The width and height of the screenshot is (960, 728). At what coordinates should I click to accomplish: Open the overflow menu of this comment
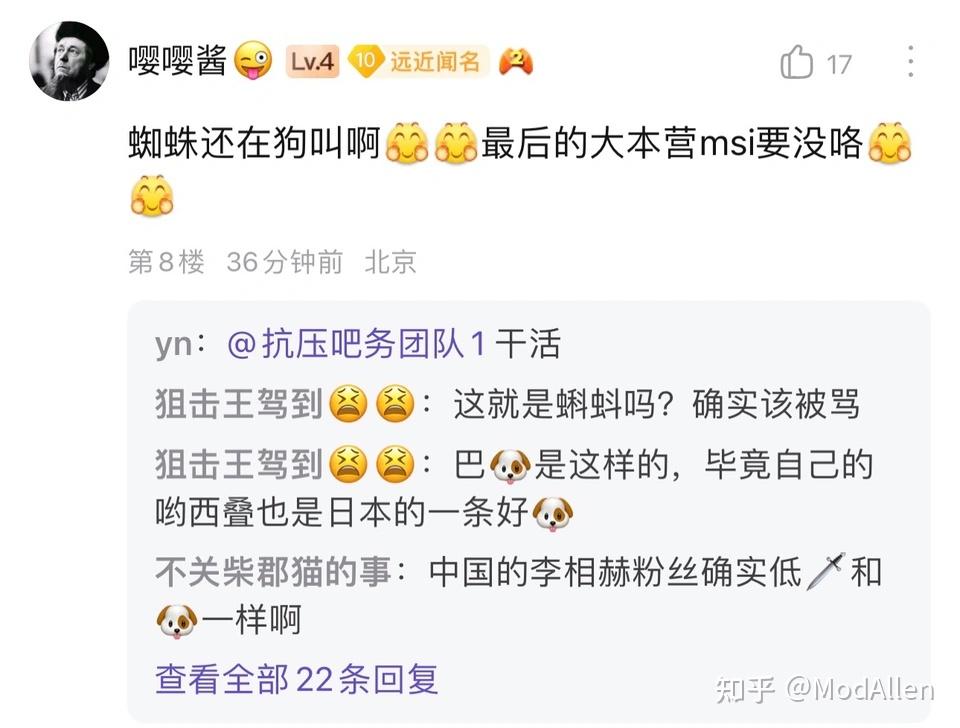(x=910, y=62)
